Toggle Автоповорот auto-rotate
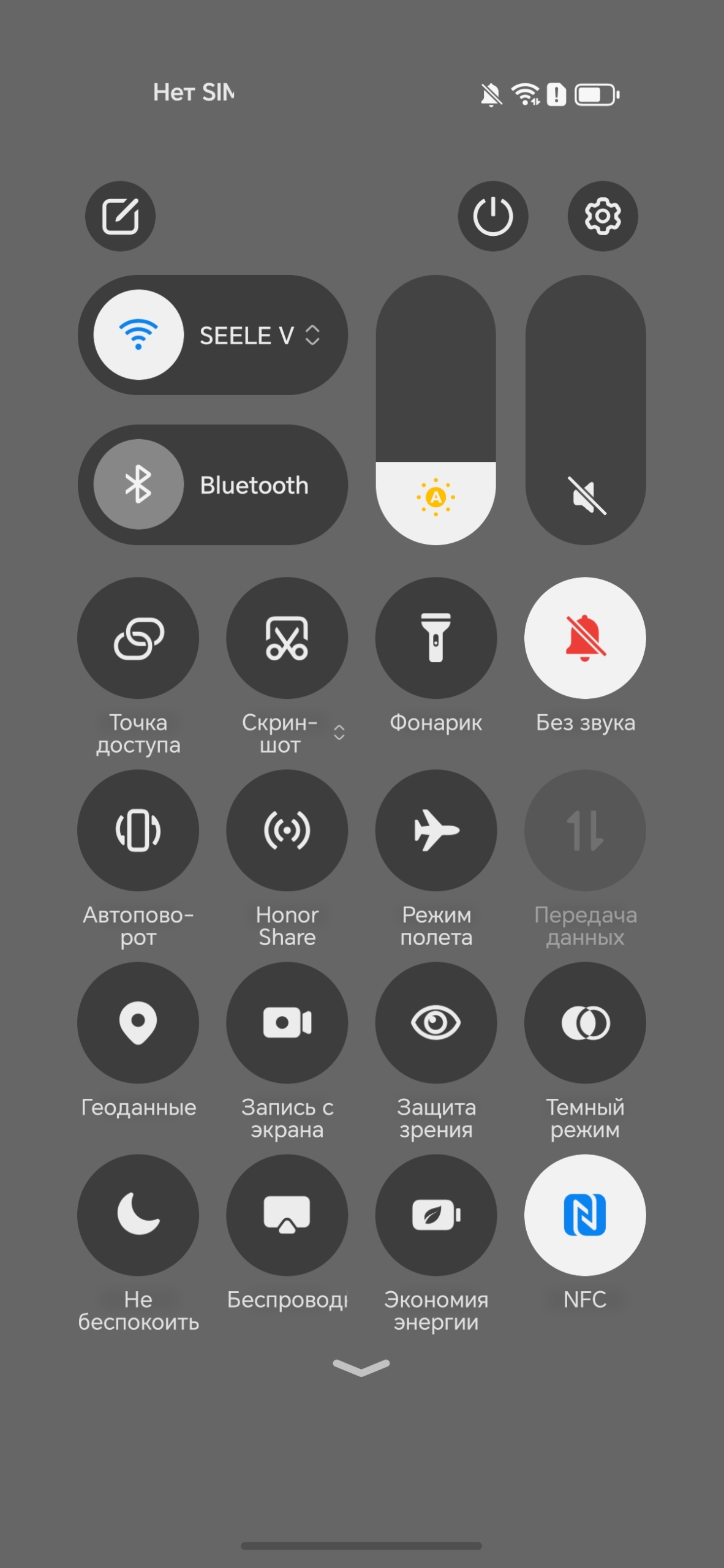The image size is (724, 1568). (x=138, y=830)
